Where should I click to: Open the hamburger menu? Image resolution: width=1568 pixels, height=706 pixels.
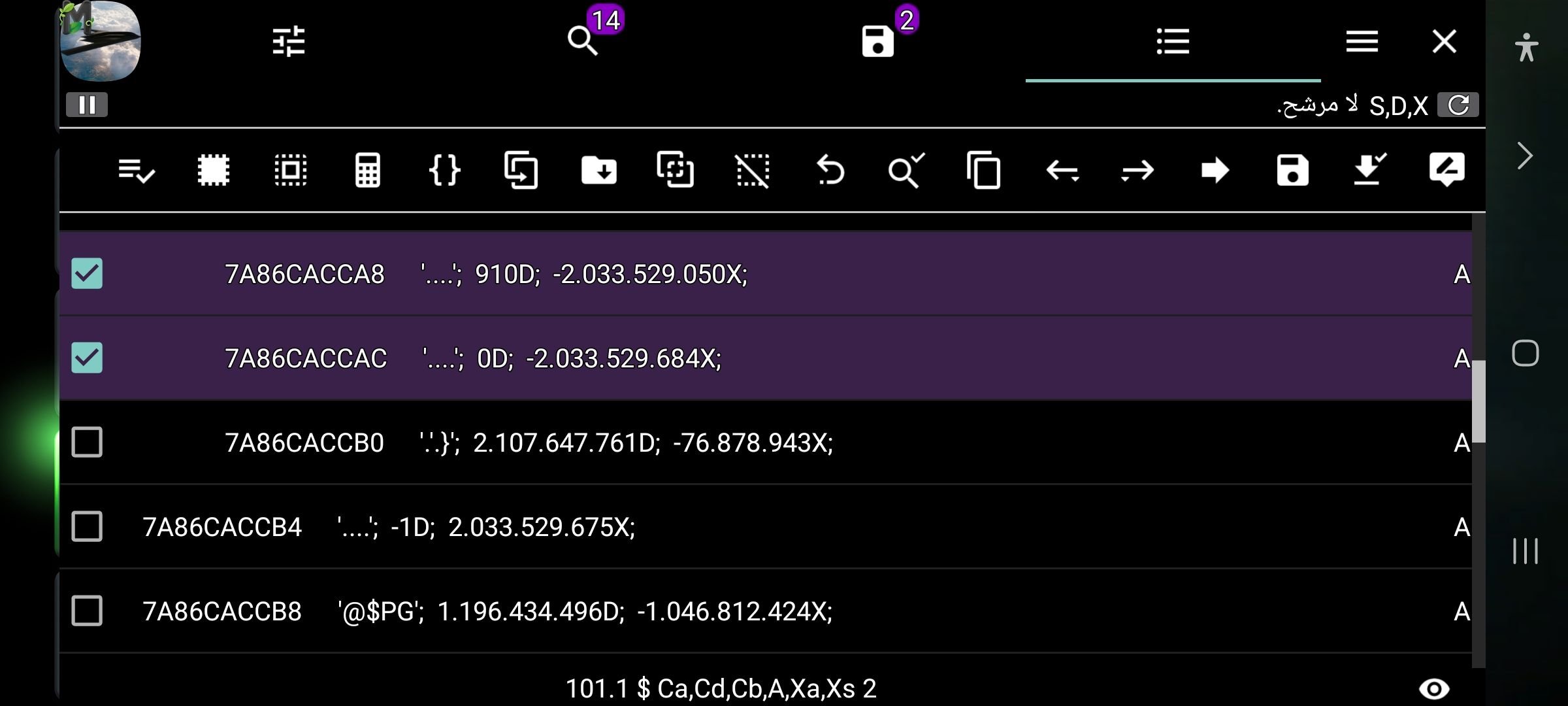[1362, 41]
